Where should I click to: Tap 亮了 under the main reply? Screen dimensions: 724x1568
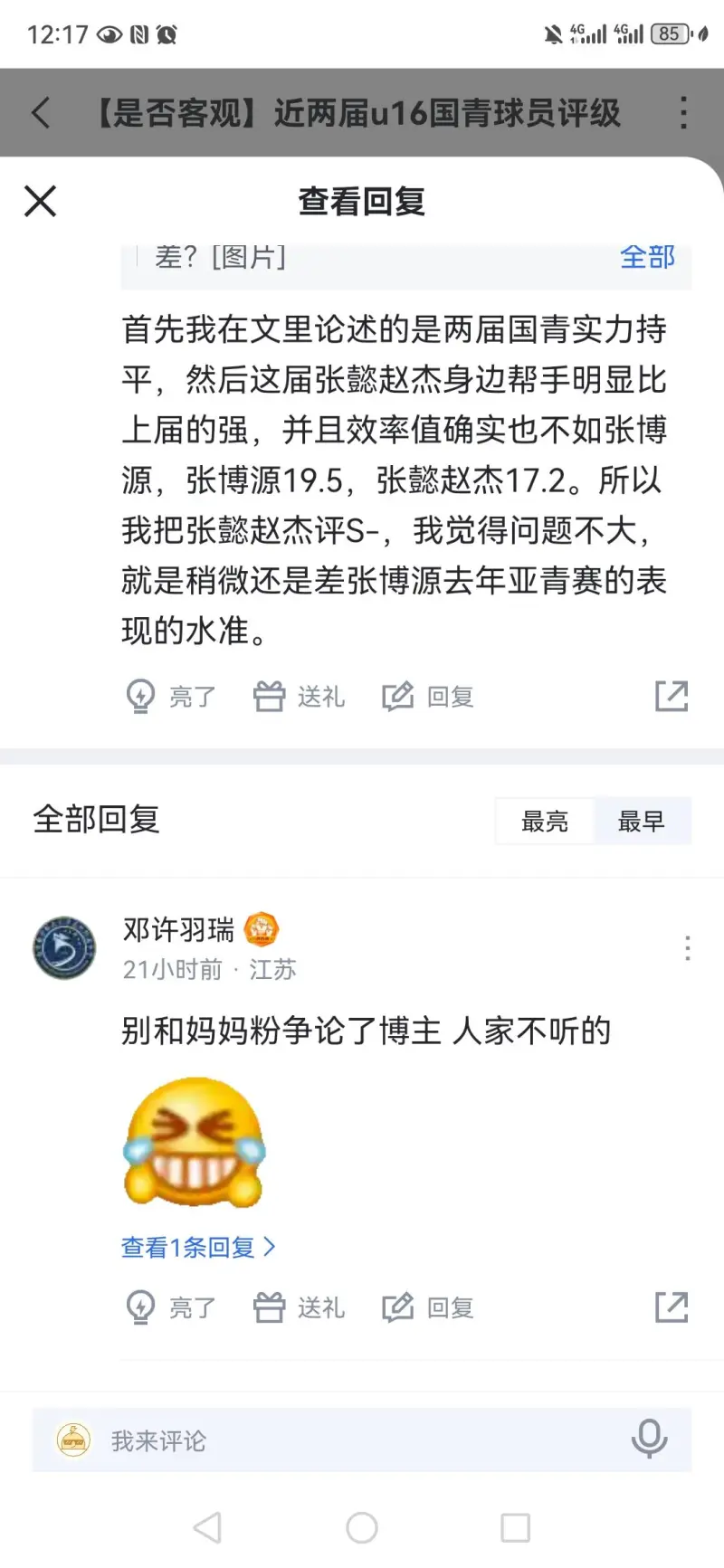(x=172, y=697)
